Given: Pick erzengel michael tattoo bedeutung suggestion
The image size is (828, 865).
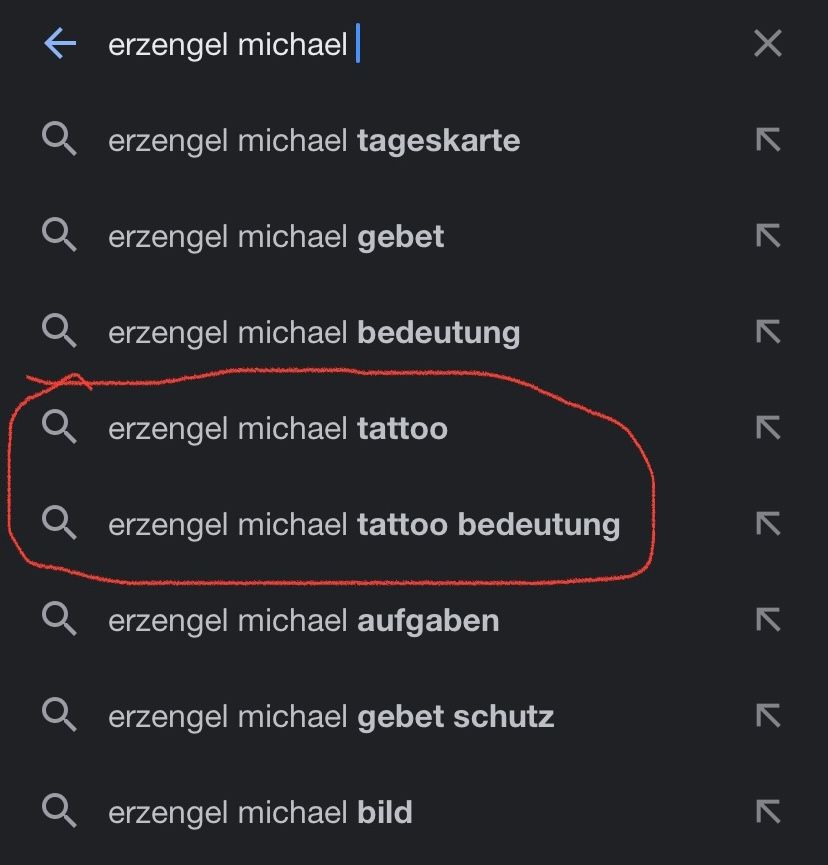Looking at the screenshot, I should 363,525.
